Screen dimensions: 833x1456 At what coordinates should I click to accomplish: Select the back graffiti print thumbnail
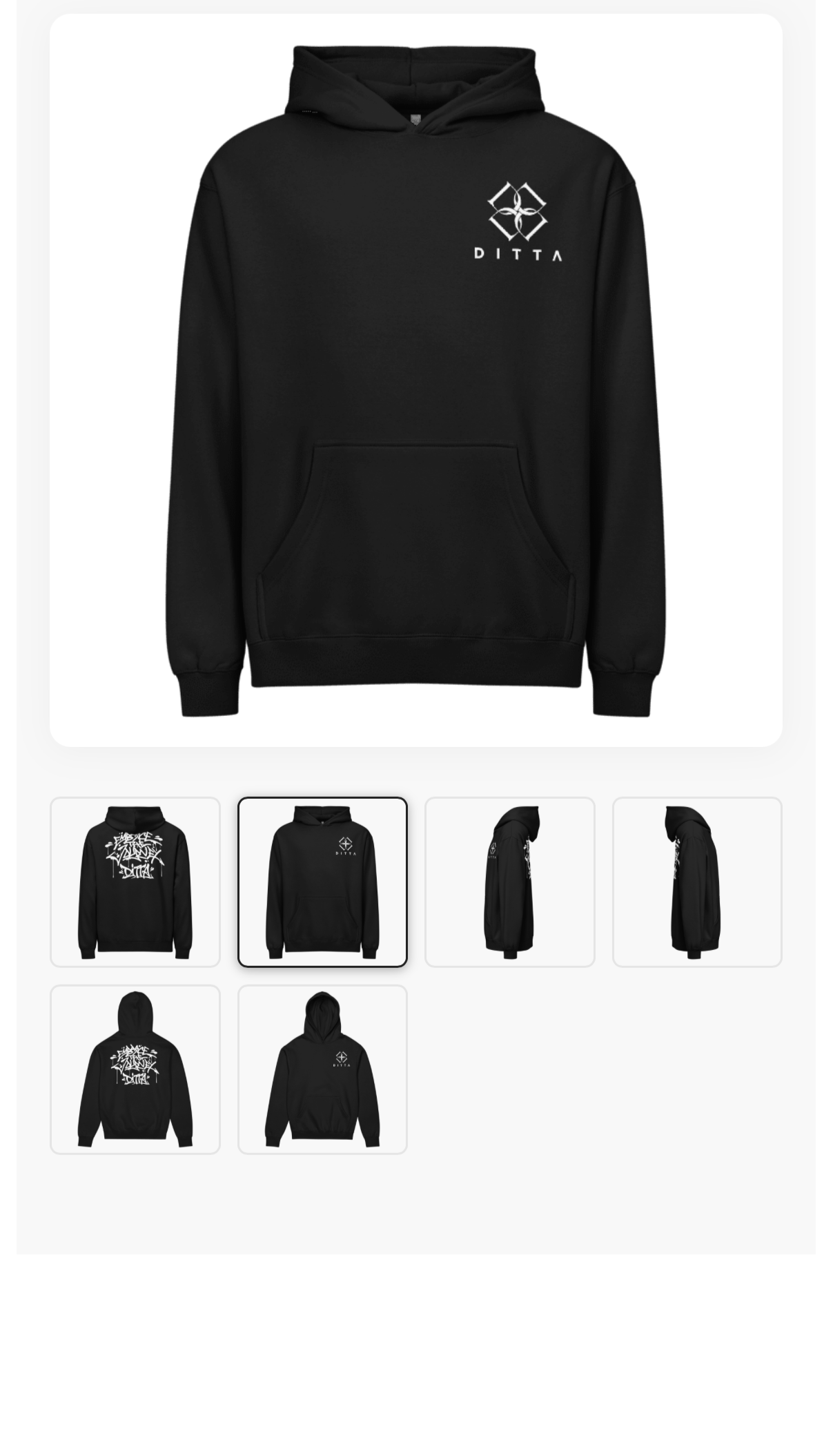pos(135,882)
